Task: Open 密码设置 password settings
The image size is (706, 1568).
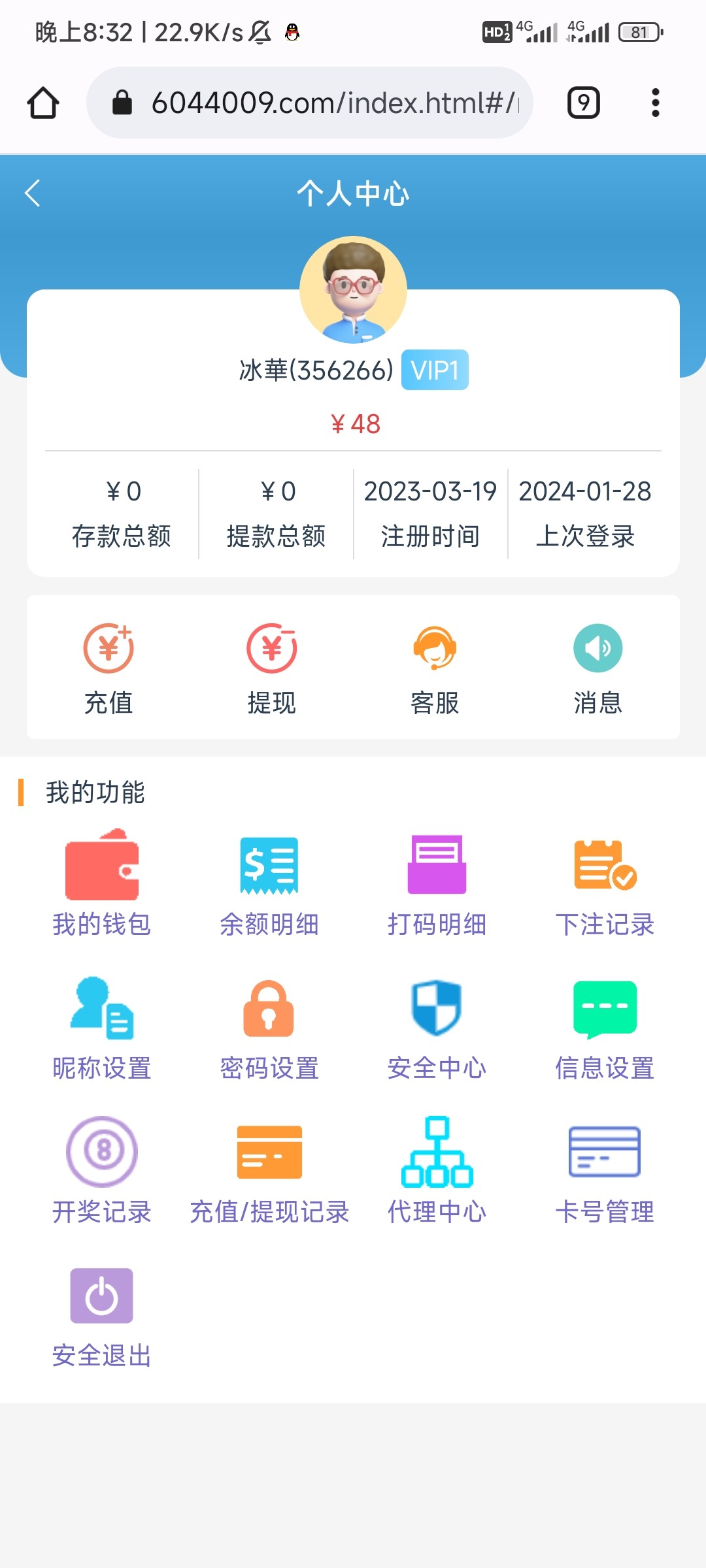Action: click(269, 1027)
